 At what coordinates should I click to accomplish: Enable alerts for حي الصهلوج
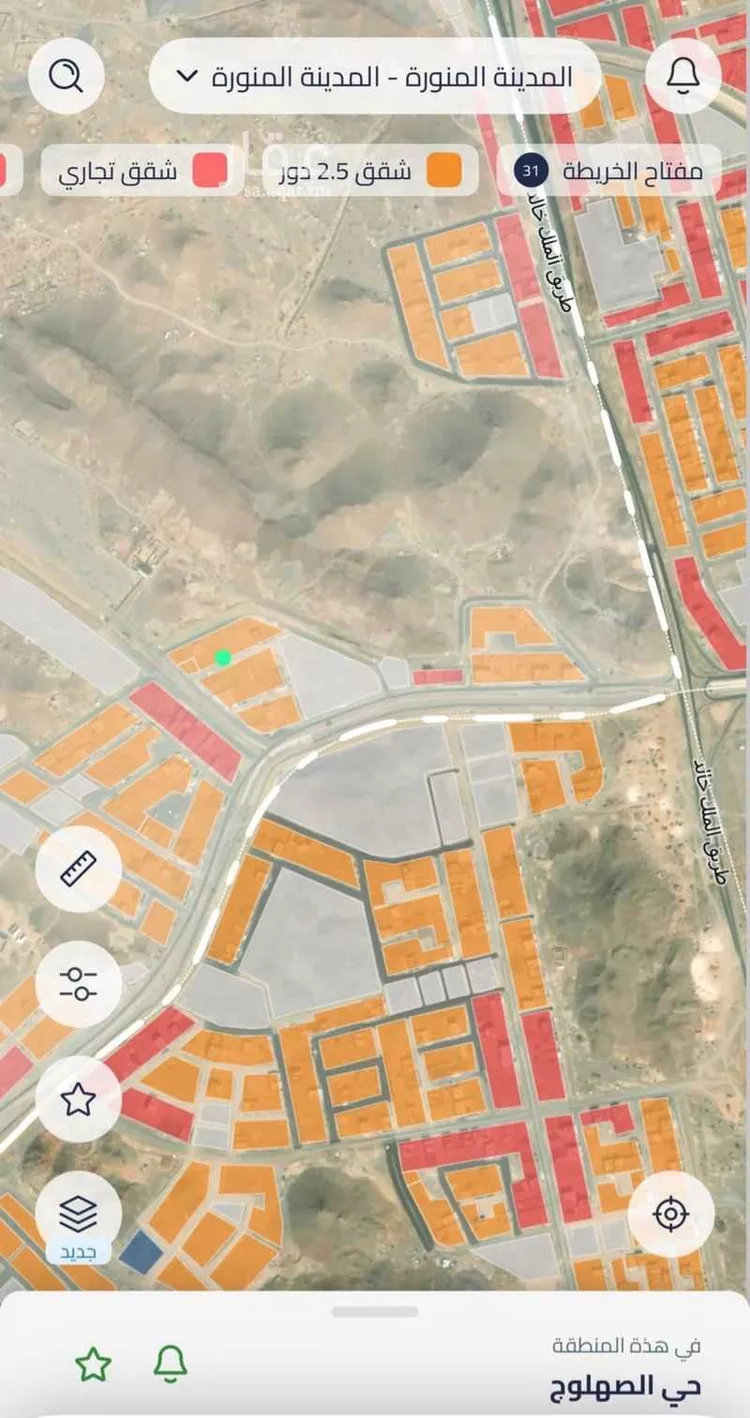coord(171,1364)
